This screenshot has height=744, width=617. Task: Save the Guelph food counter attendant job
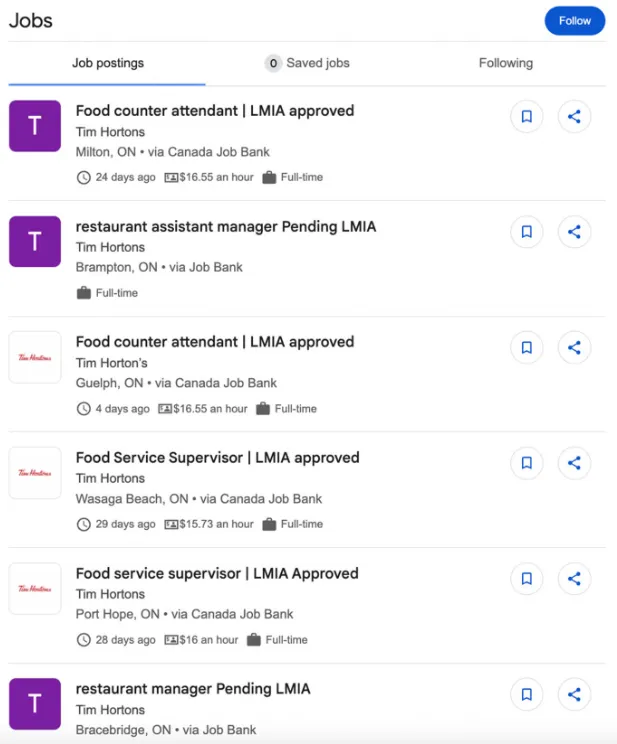[x=526, y=348]
